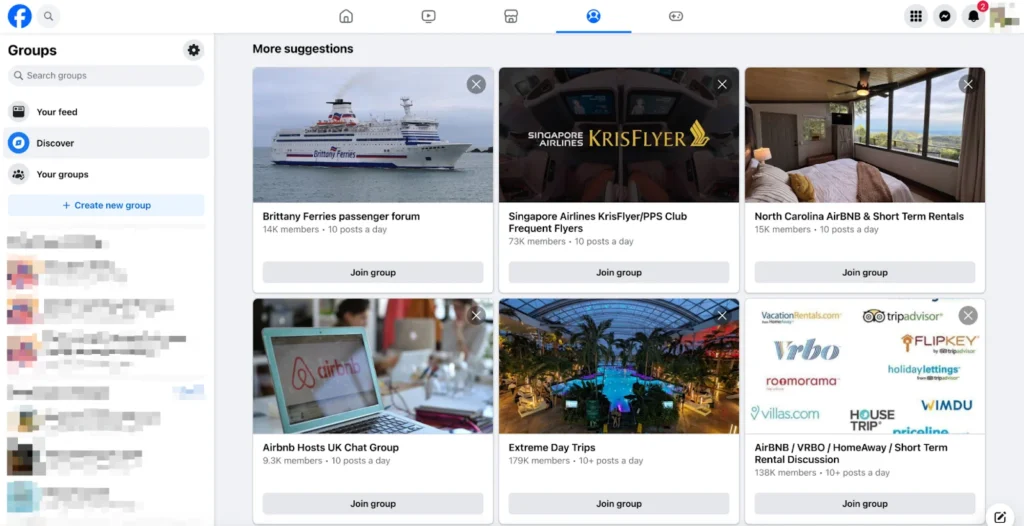Dismiss the Brittany Ferries suggestion
The width and height of the screenshot is (1024, 526).
coord(476,85)
